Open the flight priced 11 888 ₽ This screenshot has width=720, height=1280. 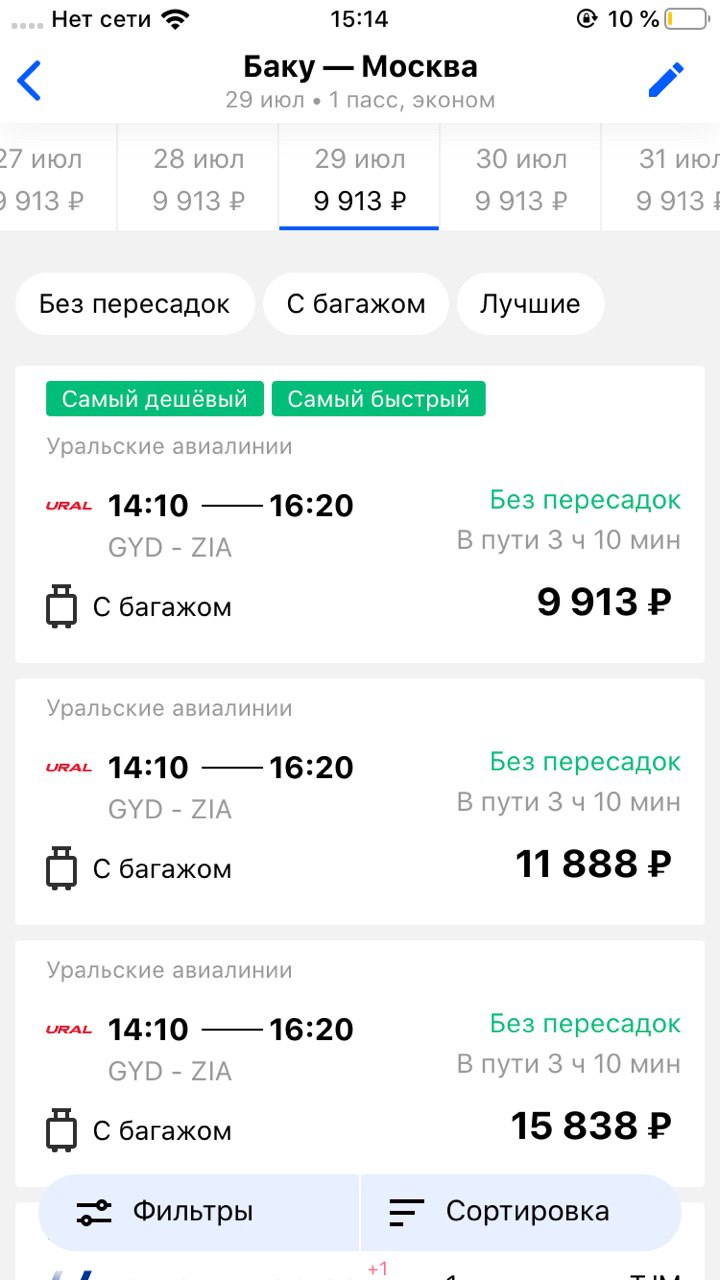[360, 801]
